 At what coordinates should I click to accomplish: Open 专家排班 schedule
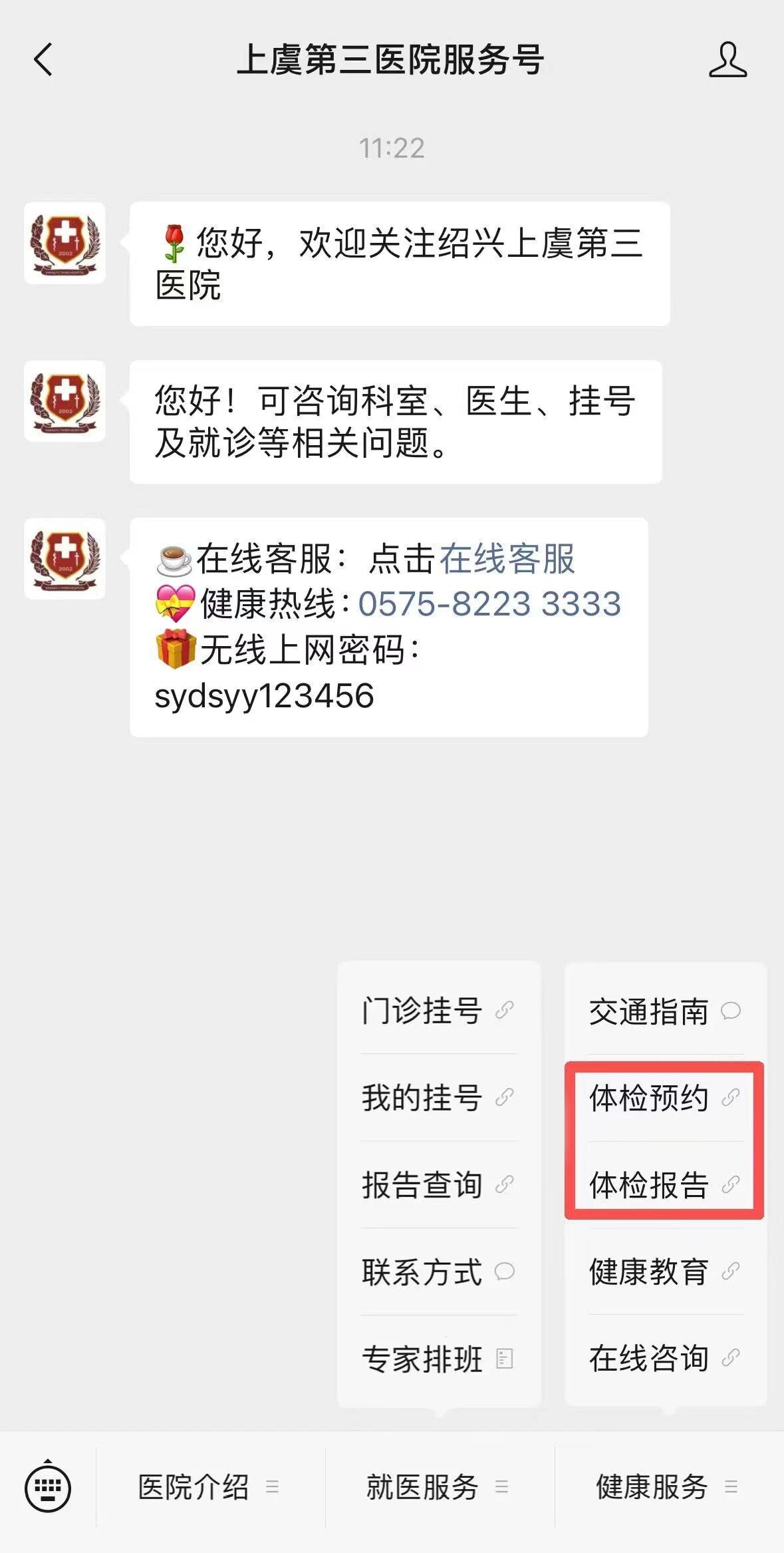pyautogui.click(x=438, y=1359)
